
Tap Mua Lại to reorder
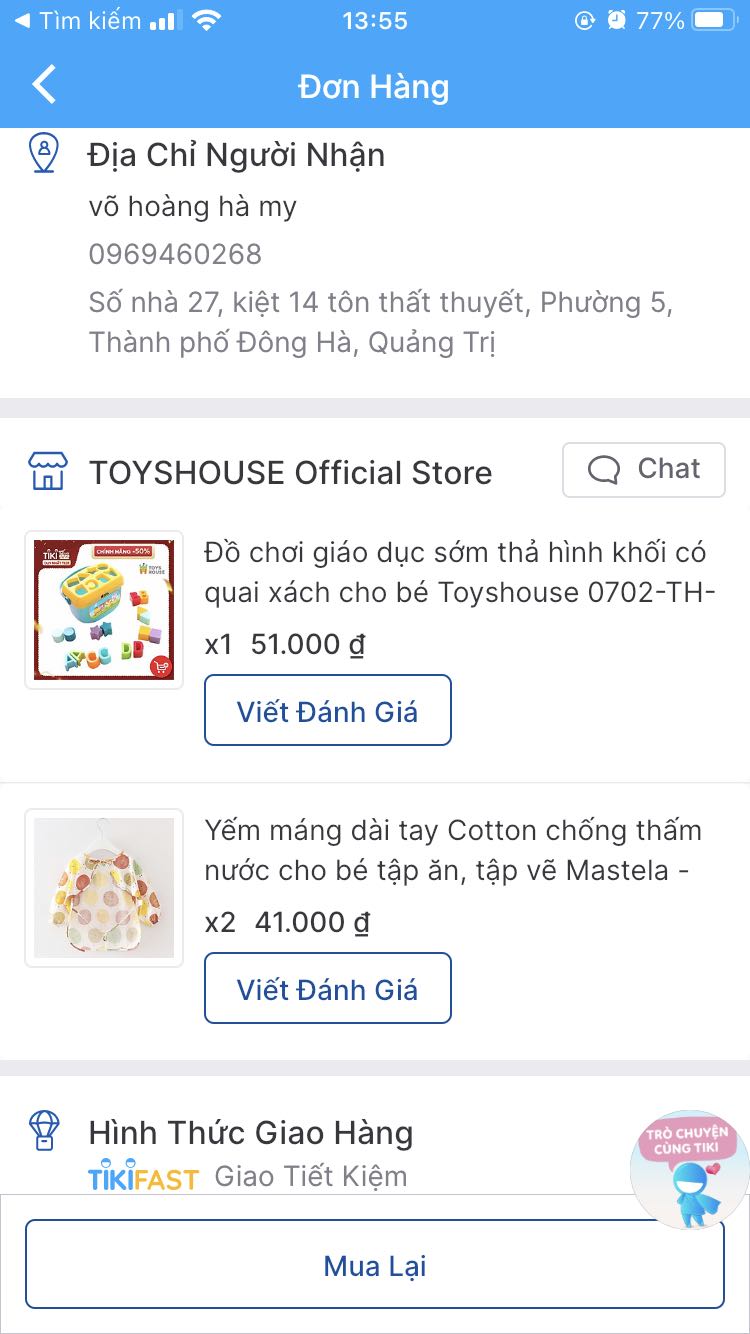click(x=374, y=1264)
